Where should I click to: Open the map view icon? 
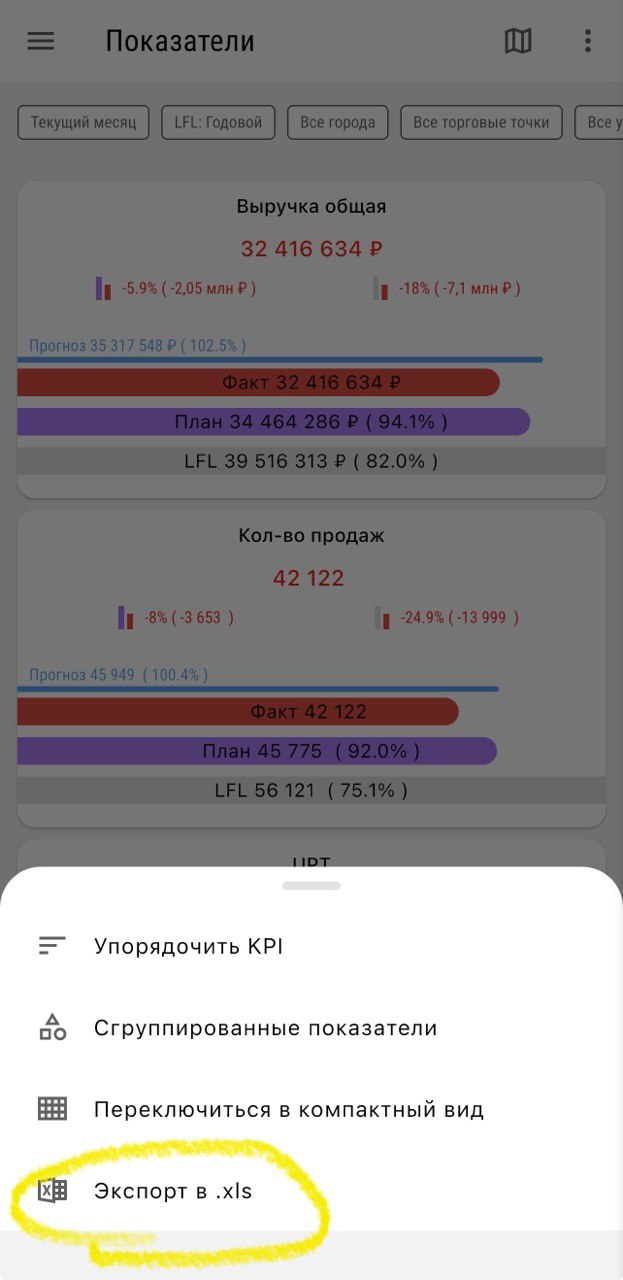pyautogui.click(x=518, y=41)
